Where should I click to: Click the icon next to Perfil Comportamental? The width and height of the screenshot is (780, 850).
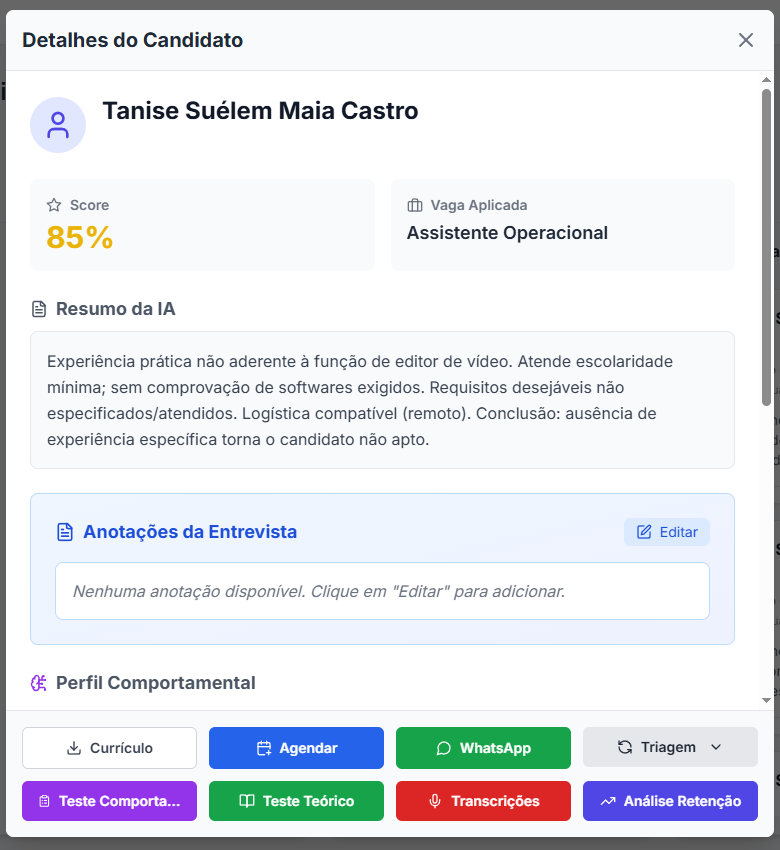click(40, 683)
